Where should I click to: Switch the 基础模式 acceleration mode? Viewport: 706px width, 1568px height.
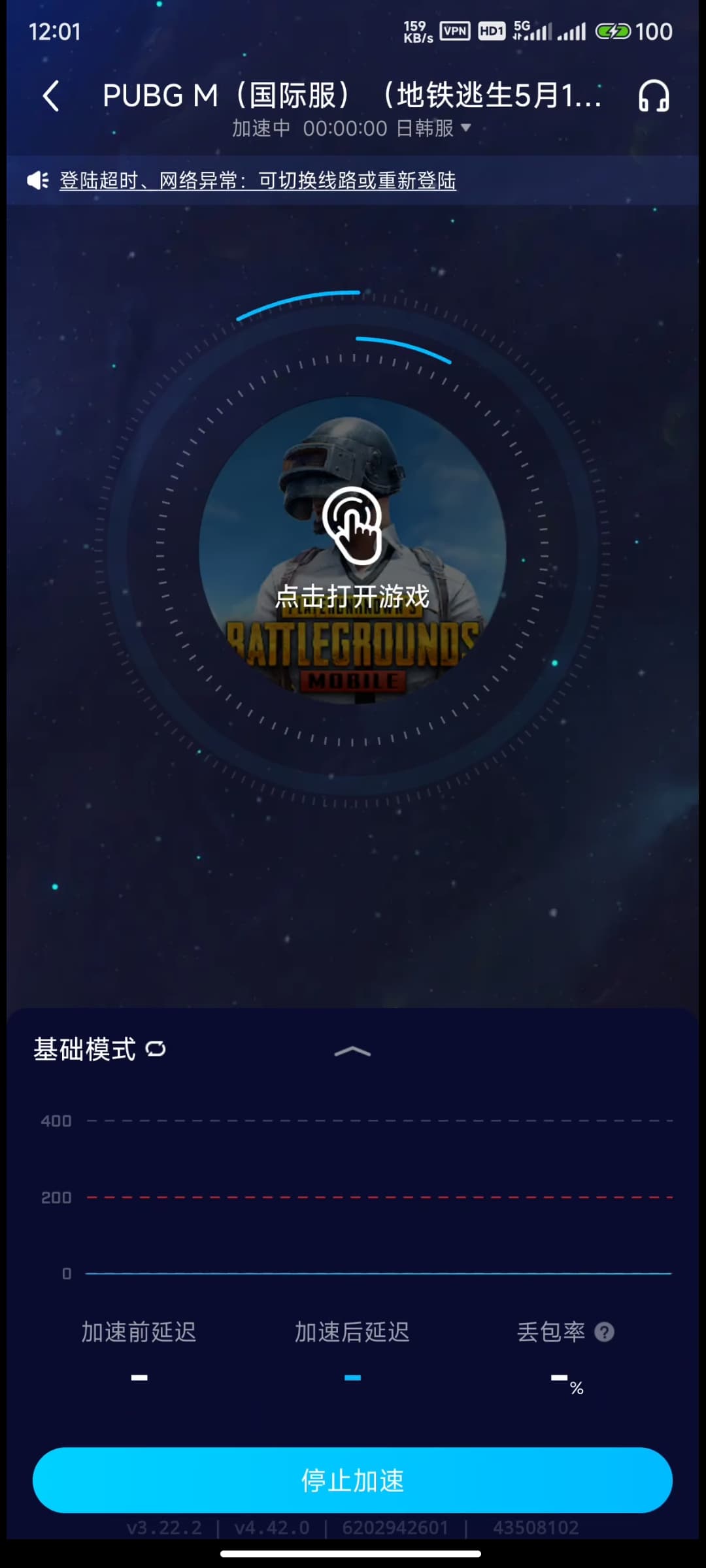coord(99,1049)
